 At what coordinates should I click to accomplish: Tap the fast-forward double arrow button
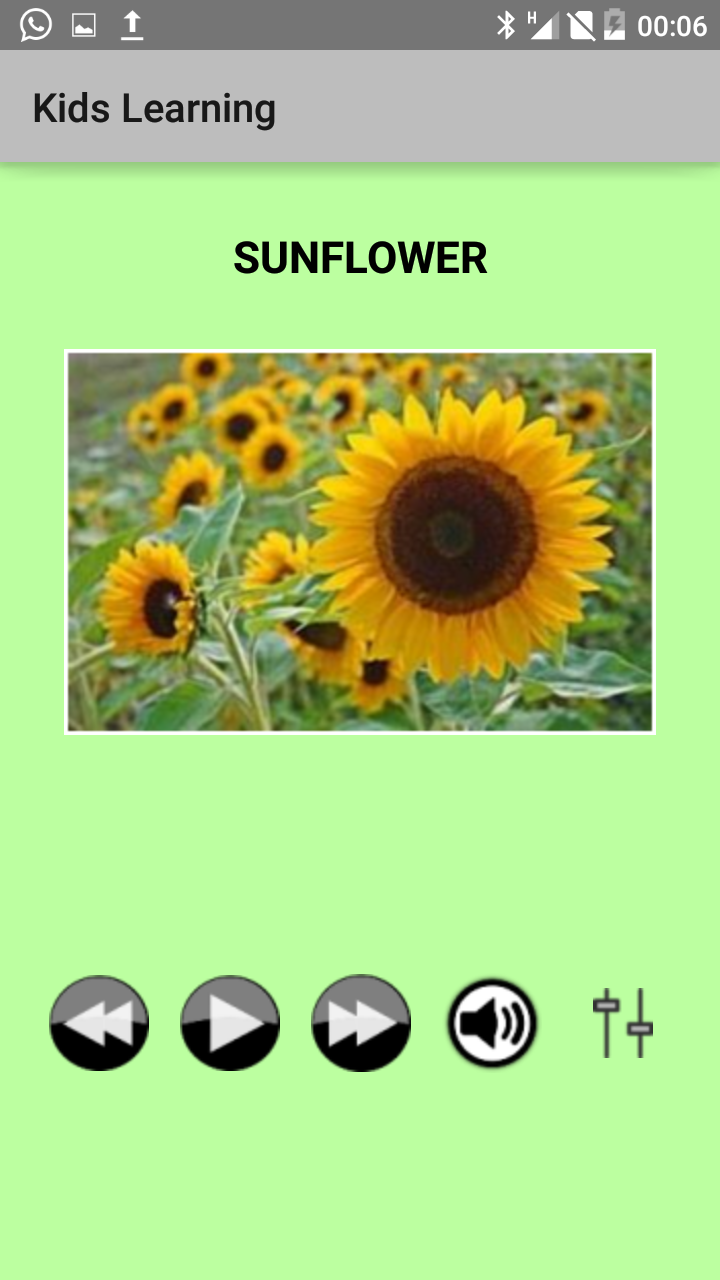[360, 1022]
